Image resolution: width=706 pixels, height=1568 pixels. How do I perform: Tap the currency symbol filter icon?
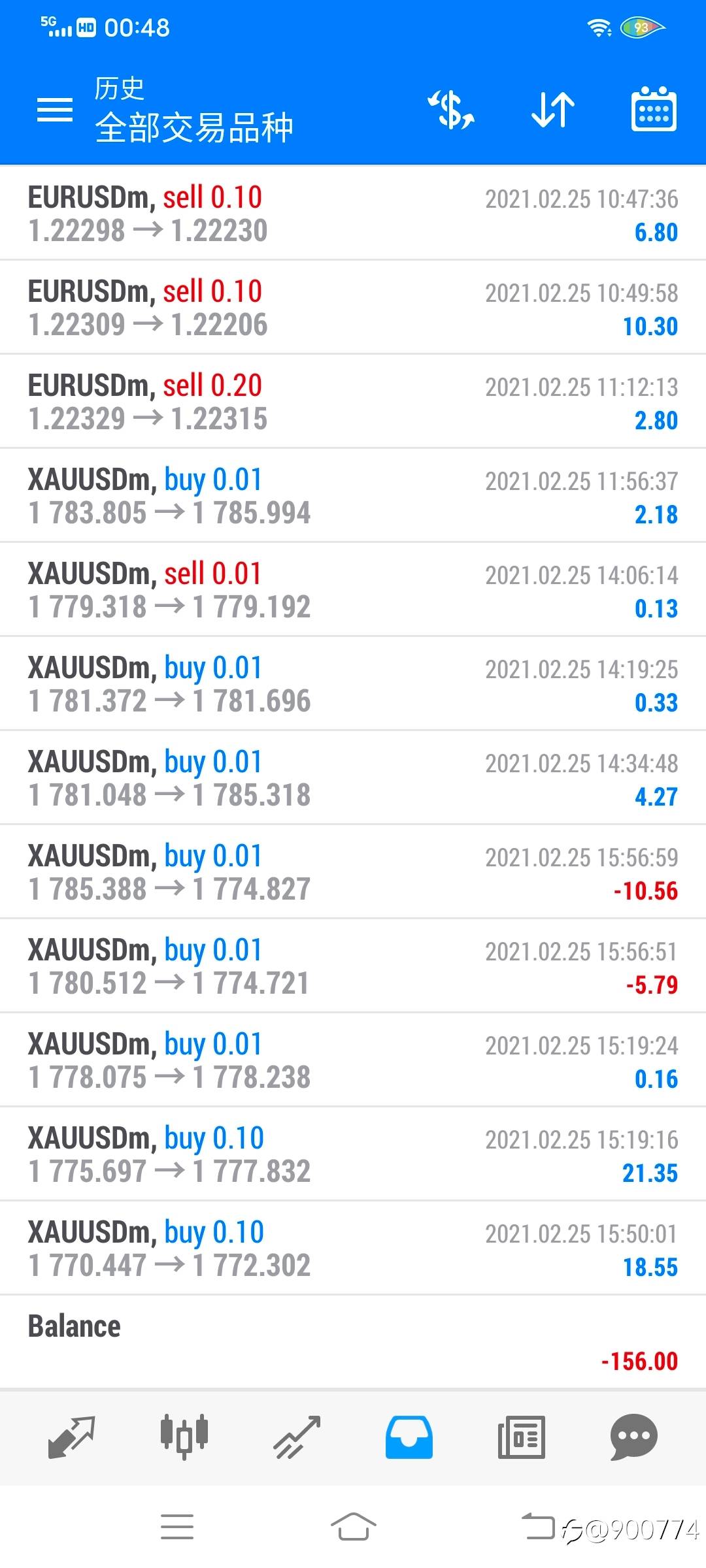point(451,110)
